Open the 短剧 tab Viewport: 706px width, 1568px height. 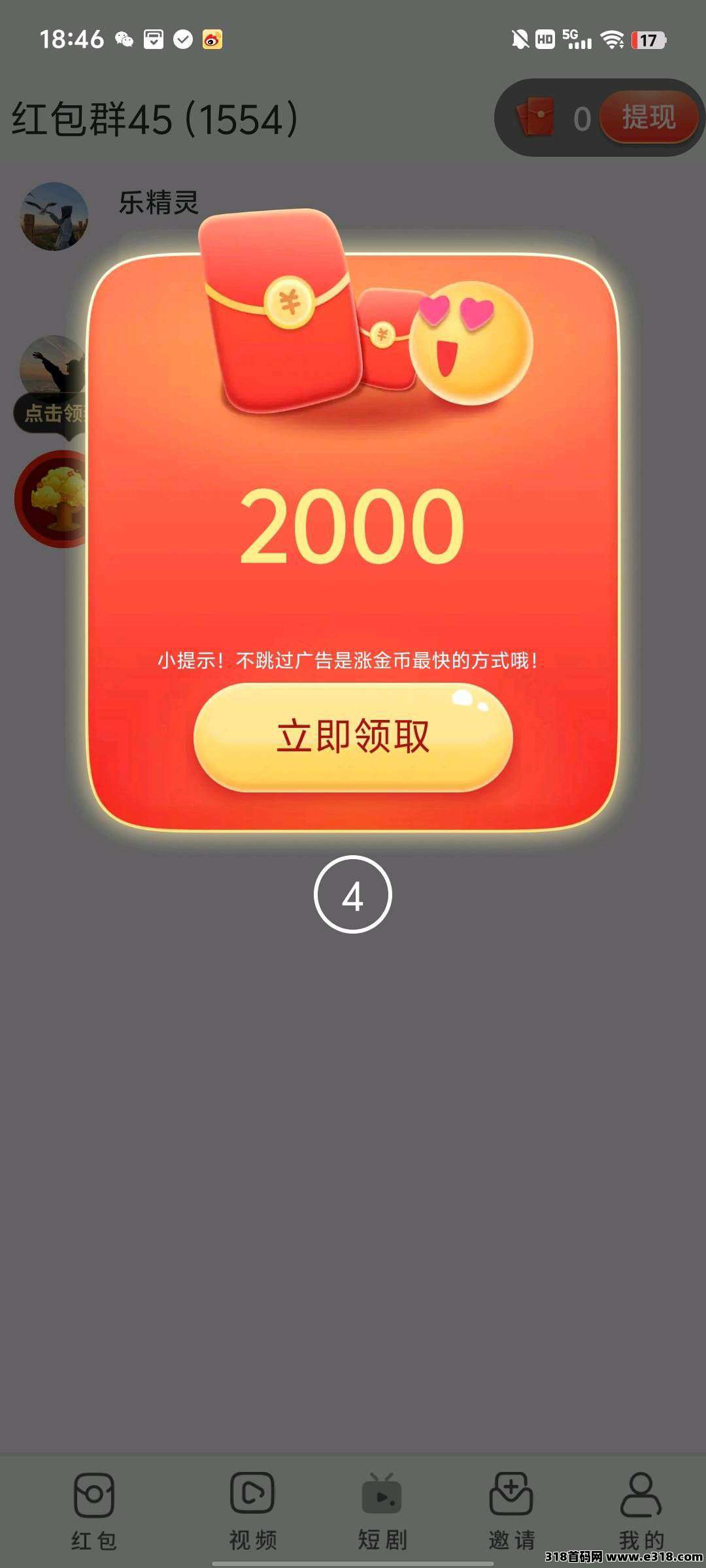pos(382,1511)
